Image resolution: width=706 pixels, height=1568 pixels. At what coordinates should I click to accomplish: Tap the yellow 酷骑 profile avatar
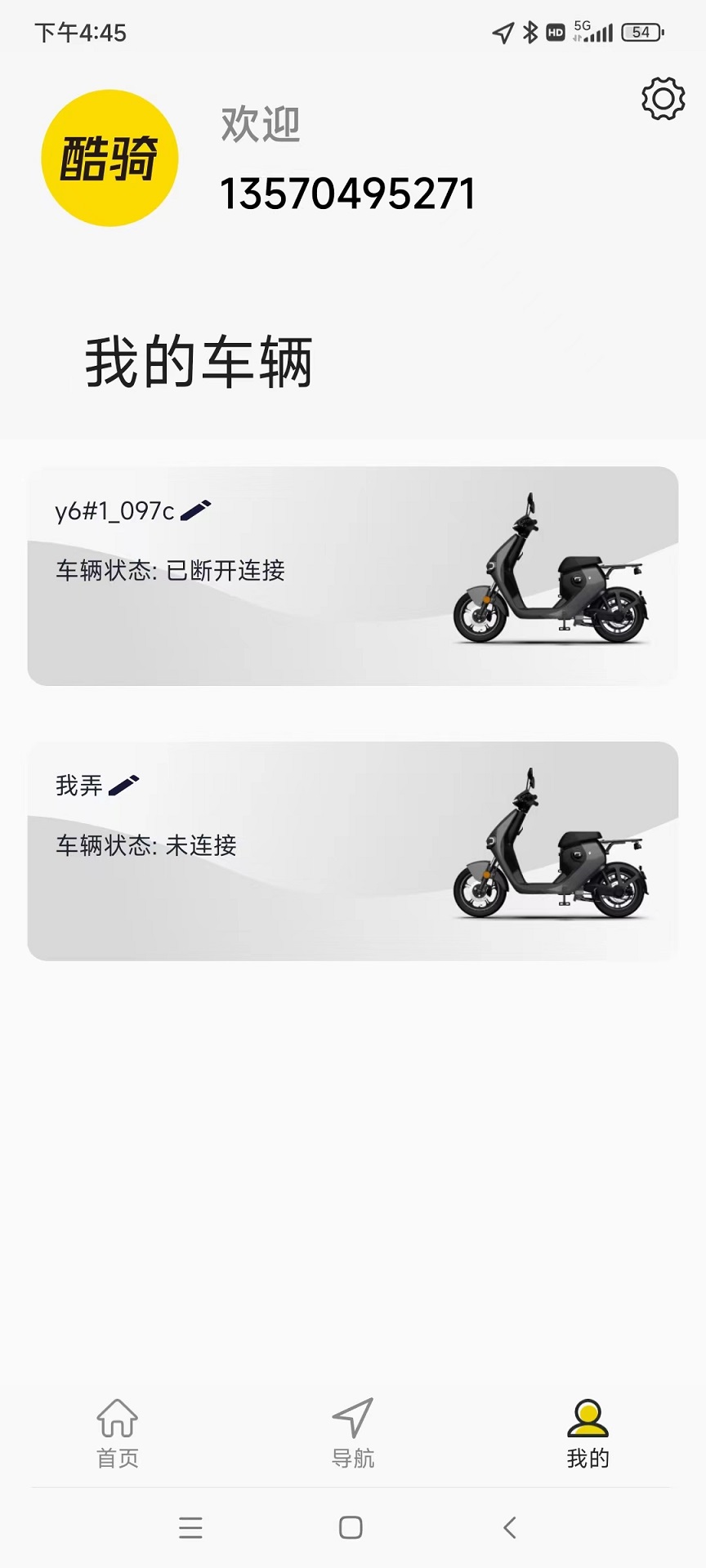(x=109, y=158)
